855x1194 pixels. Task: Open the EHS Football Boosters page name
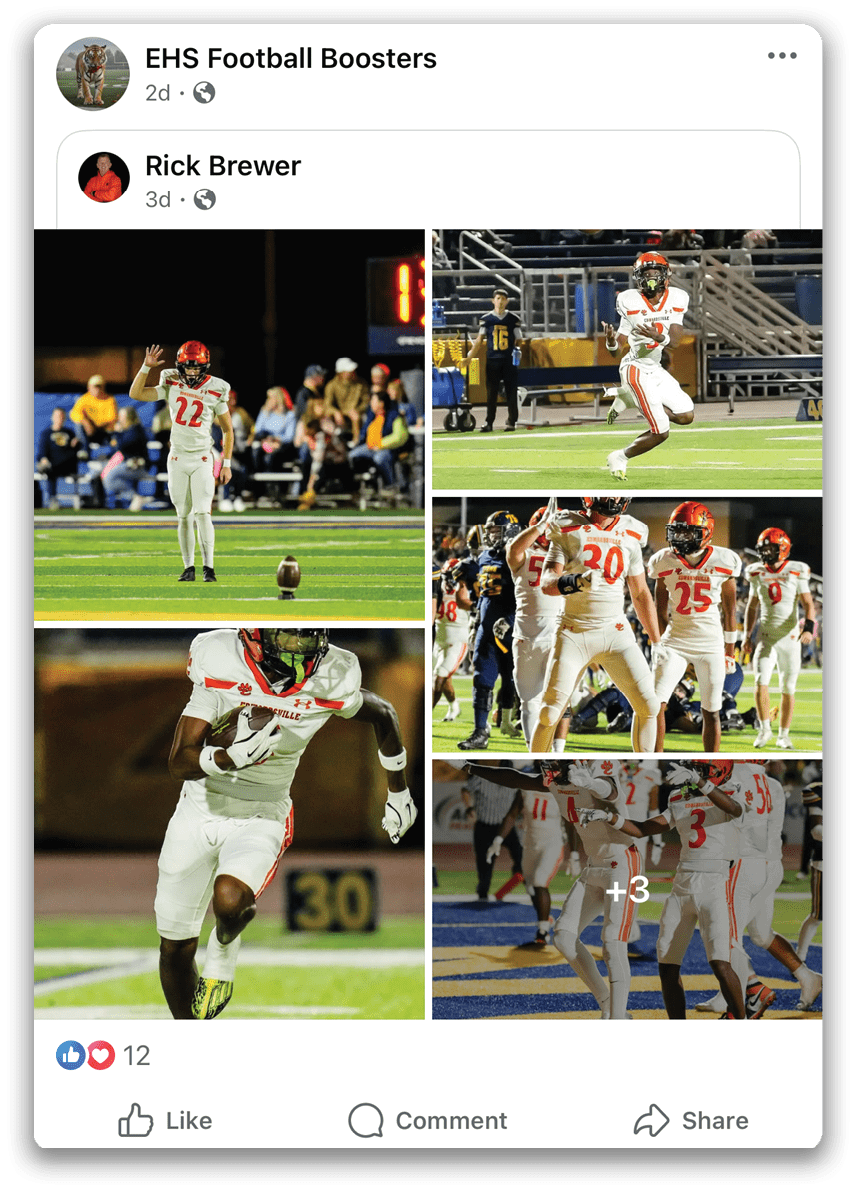pyautogui.click(x=291, y=59)
